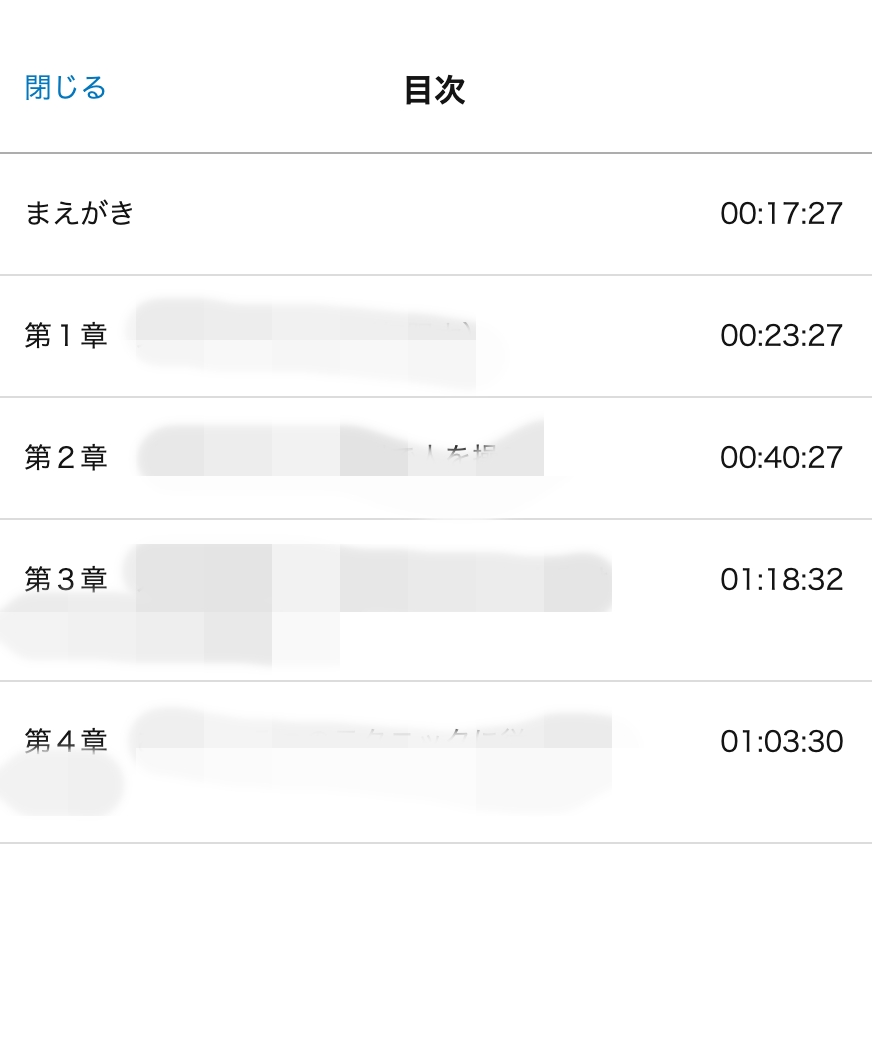Tap the 01:03:30 duration of 第4章
Image resolution: width=872 pixels, height=1064 pixels.
point(782,741)
